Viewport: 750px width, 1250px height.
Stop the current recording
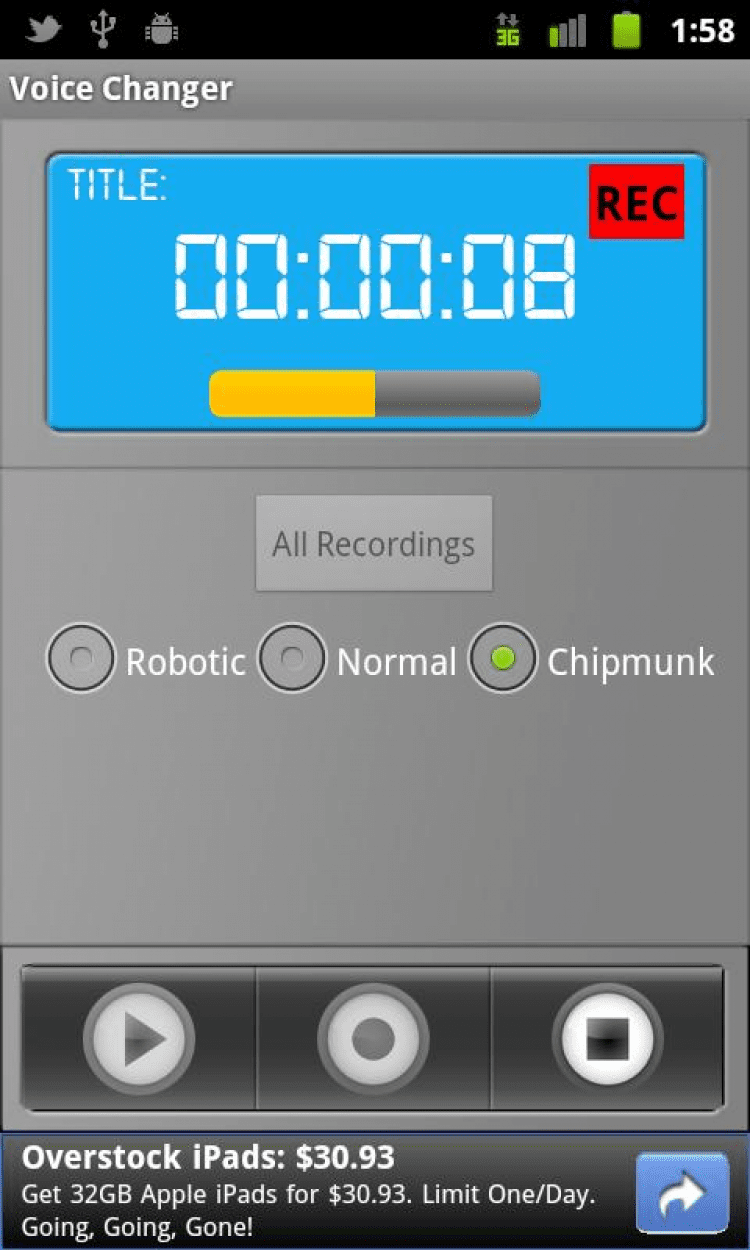607,1039
